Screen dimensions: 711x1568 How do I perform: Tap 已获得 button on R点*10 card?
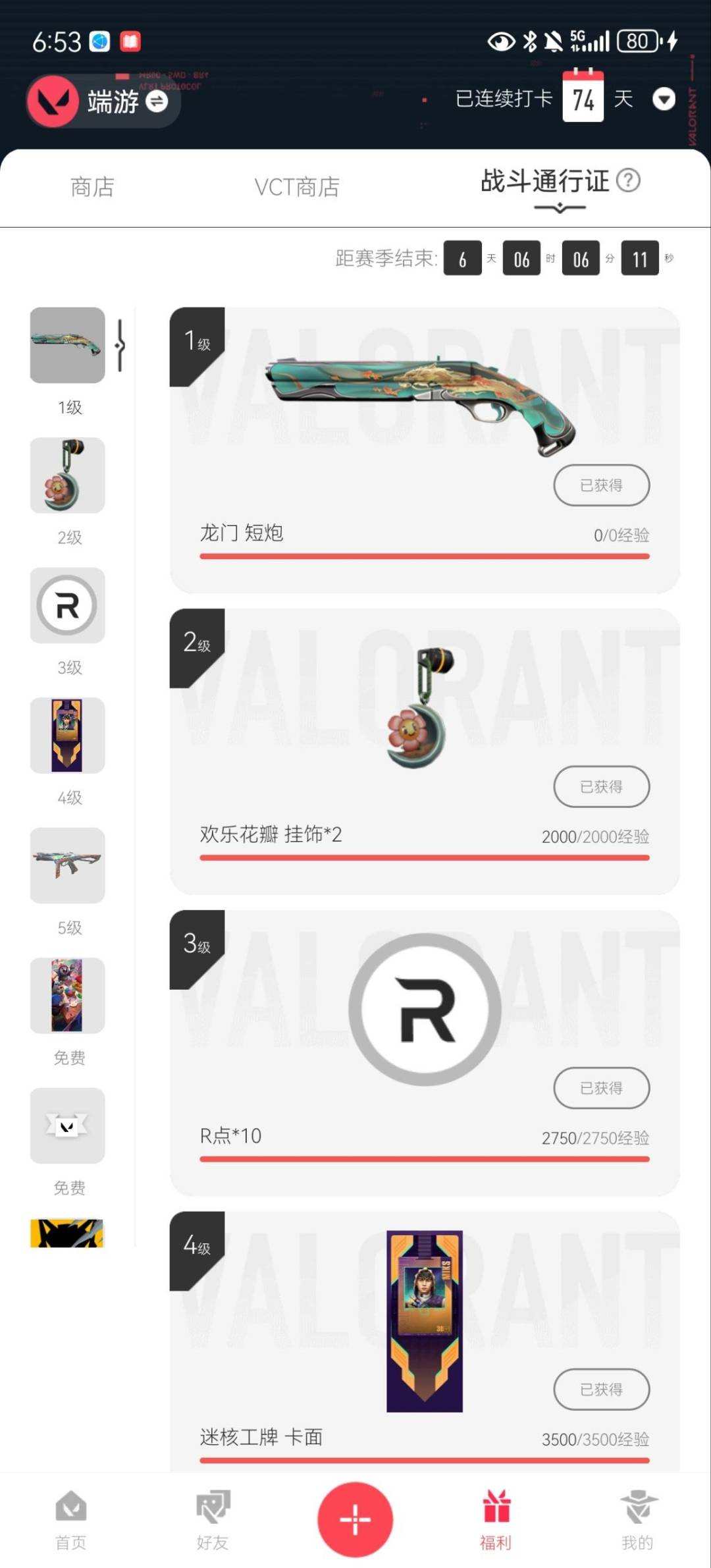pyautogui.click(x=601, y=1088)
